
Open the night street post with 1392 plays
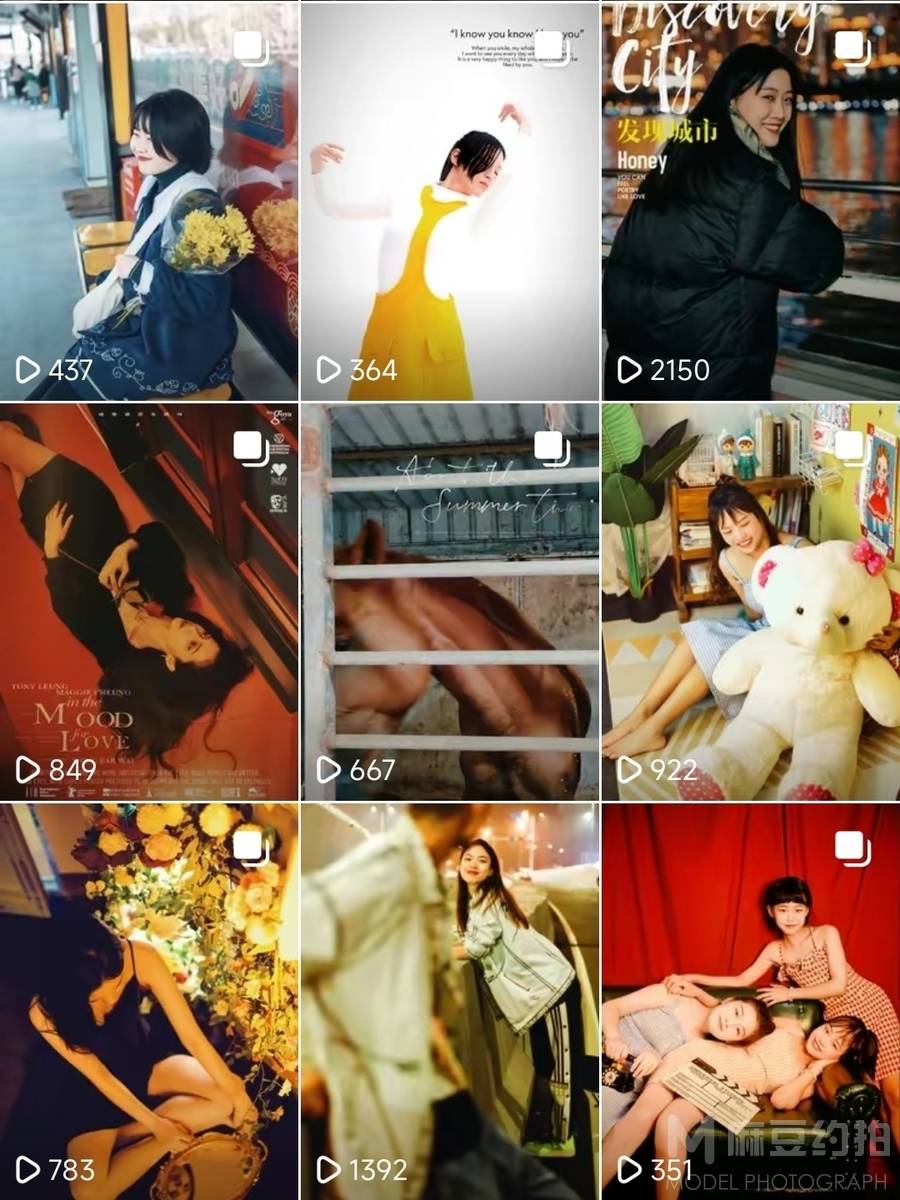coord(449,1000)
